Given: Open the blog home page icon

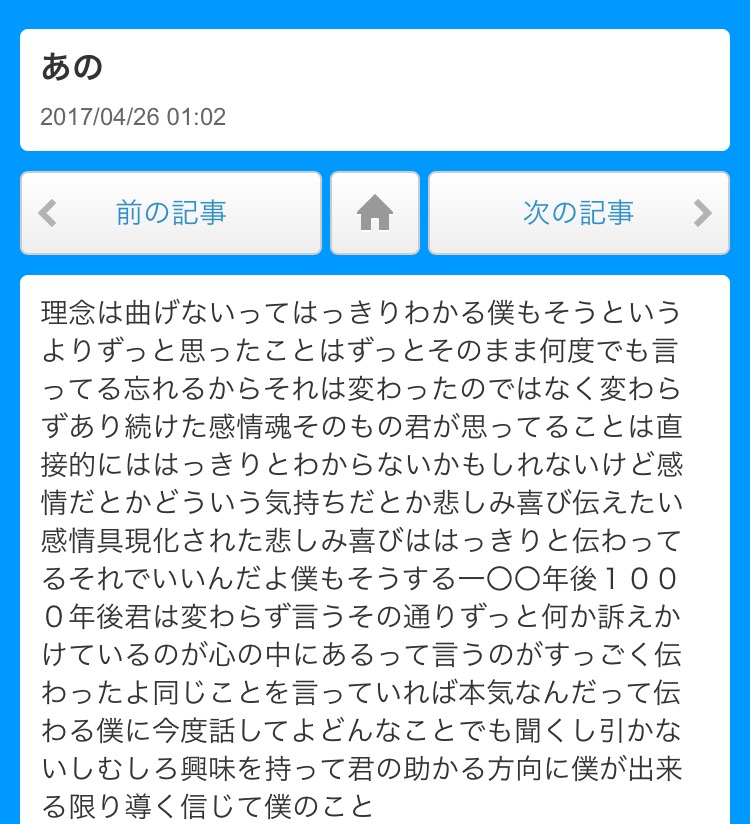Looking at the screenshot, I should [x=375, y=213].
